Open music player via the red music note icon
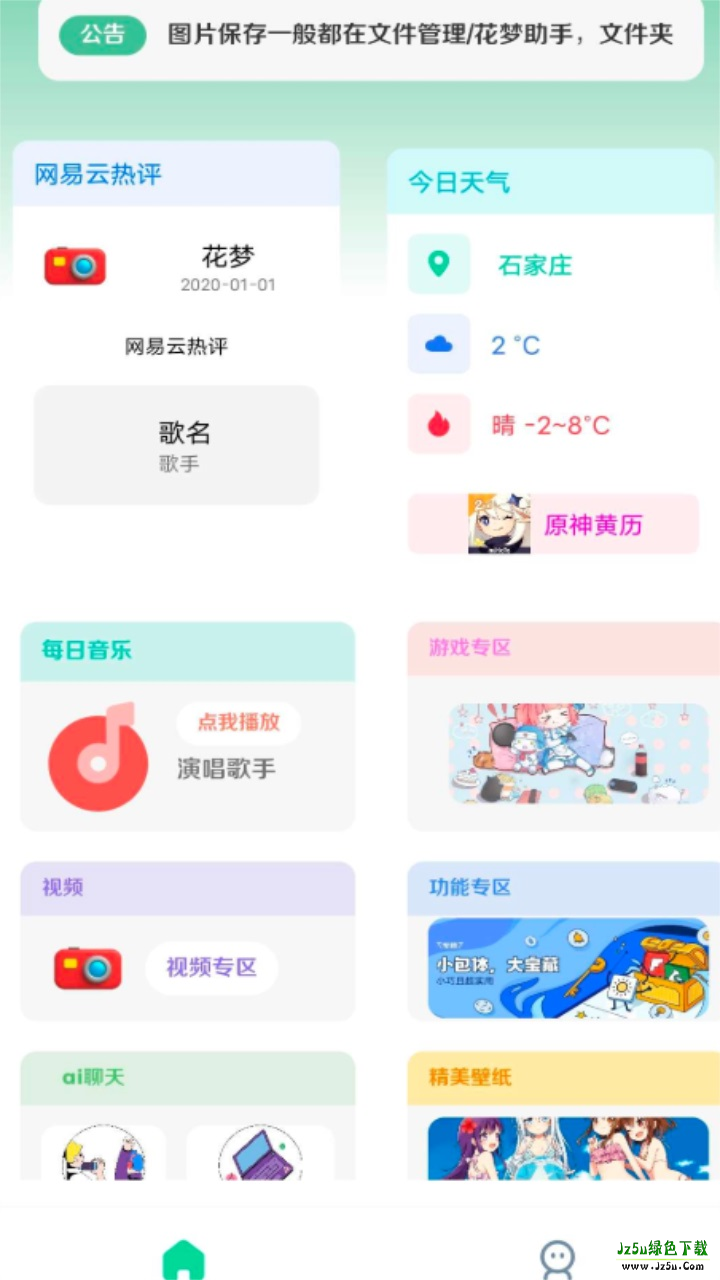This screenshot has width=720, height=1280. 95,755
